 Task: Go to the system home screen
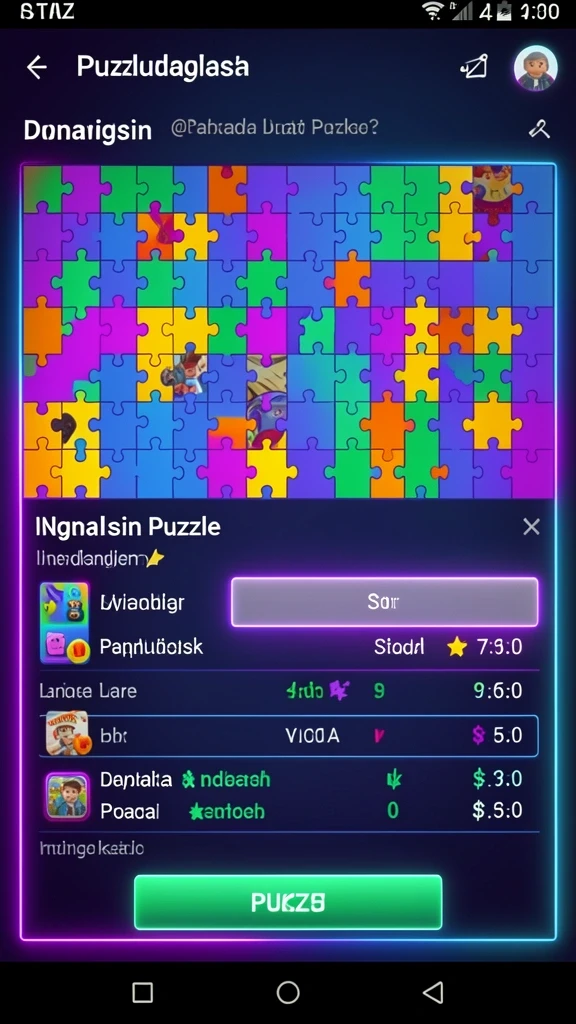coord(288,992)
